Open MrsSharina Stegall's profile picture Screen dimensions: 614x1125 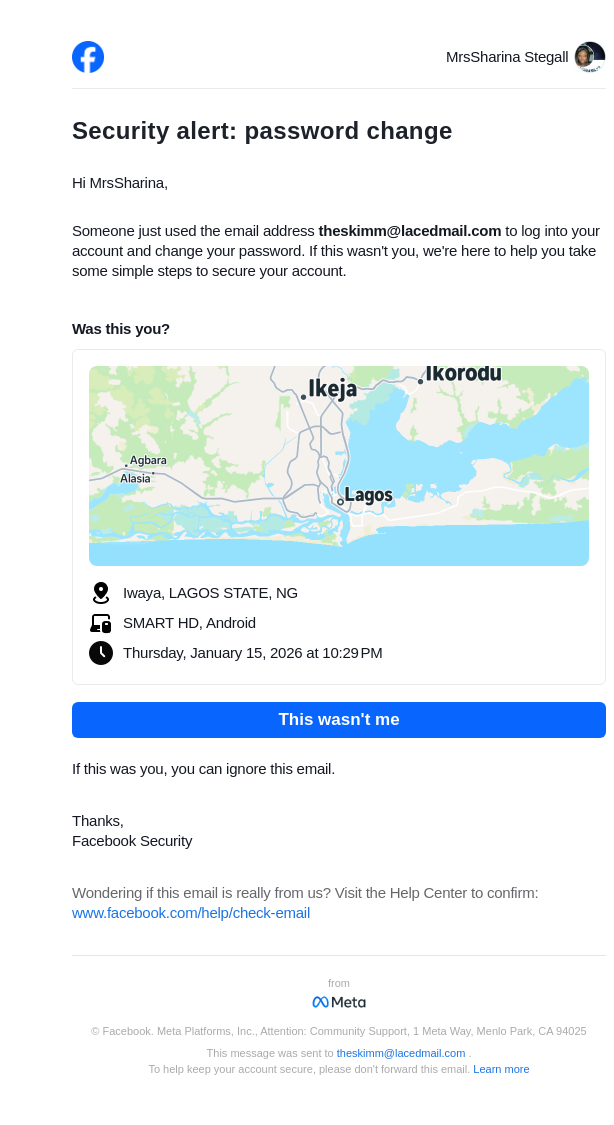(589, 57)
